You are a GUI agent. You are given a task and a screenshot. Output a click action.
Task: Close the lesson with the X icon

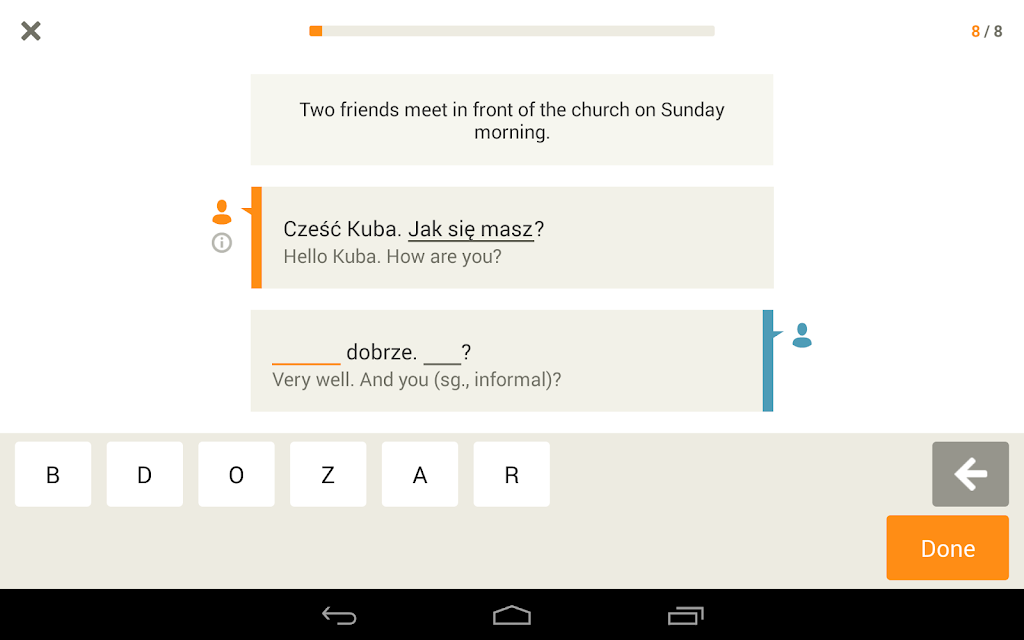[31, 31]
